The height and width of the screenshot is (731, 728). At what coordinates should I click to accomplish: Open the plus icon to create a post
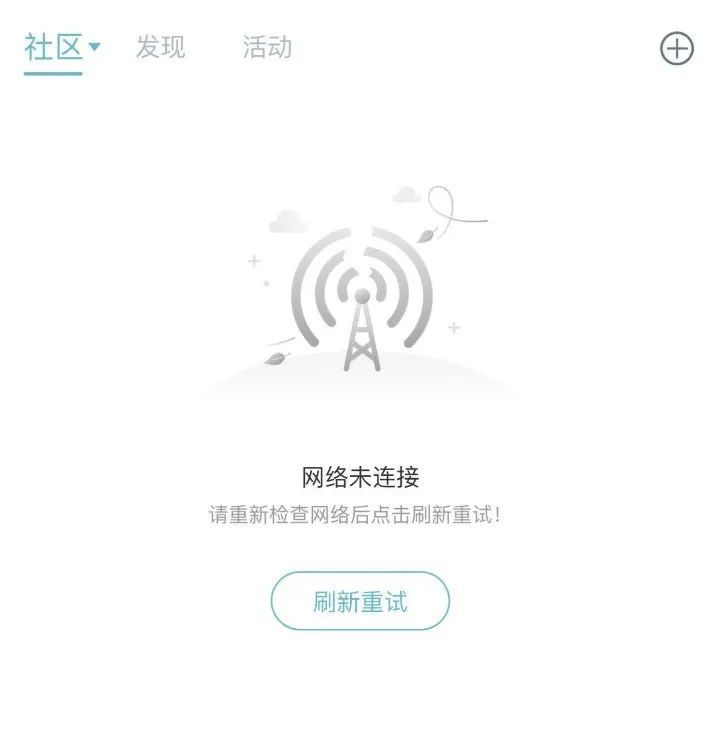[677, 48]
